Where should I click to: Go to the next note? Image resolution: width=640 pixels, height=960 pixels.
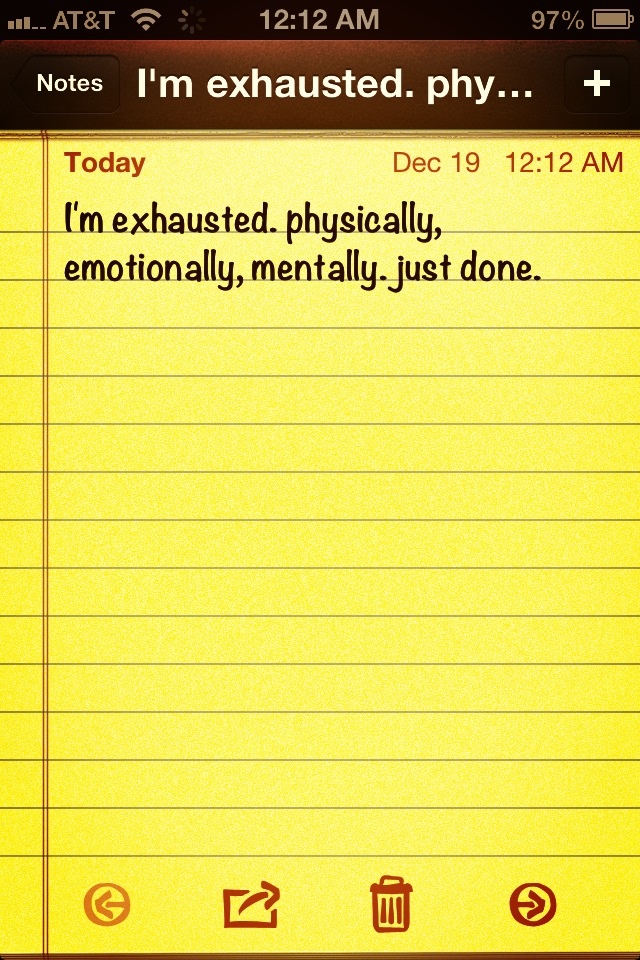532,906
